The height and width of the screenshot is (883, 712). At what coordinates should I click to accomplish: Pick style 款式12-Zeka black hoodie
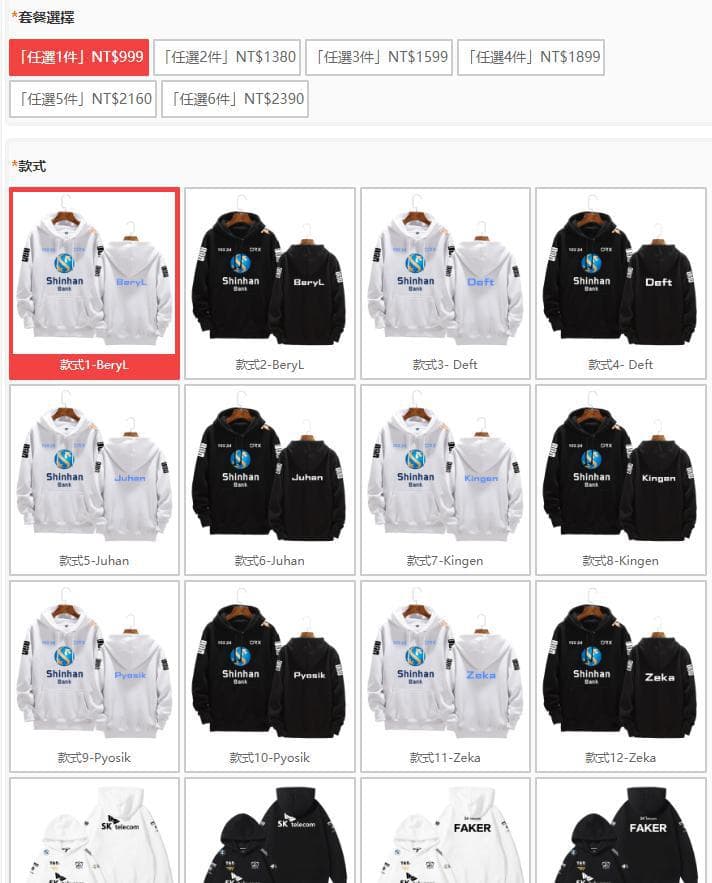point(621,676)
